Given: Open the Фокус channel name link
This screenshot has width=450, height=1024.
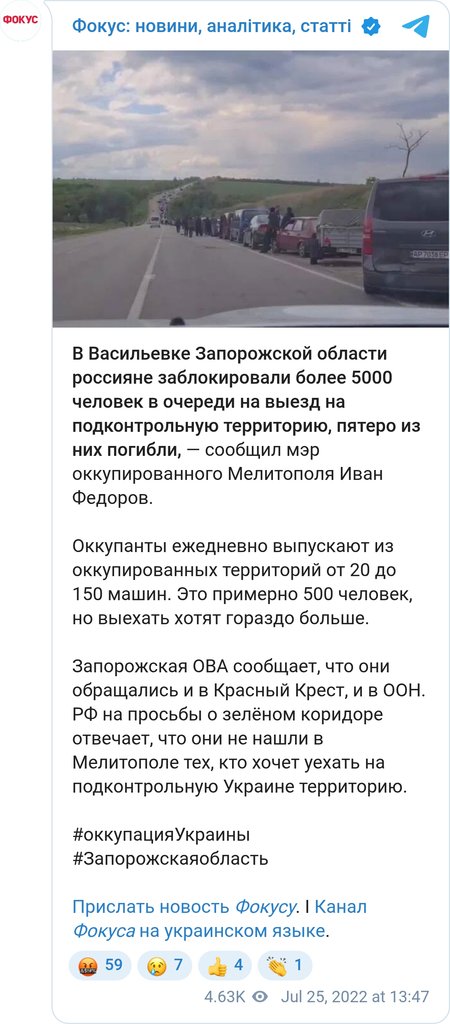Looking at the screenshot, I should (x=212, y=26).
